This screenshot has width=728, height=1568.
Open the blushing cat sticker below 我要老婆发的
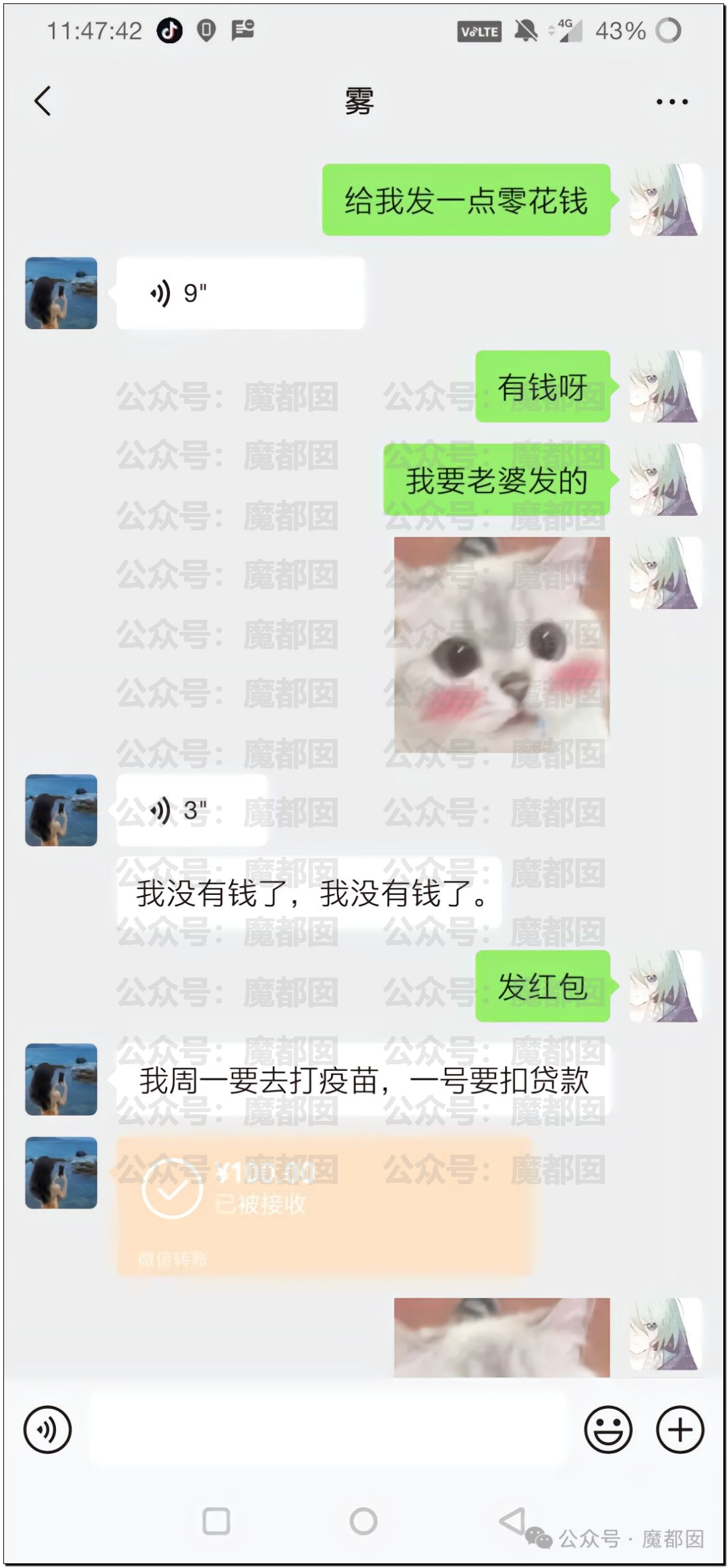502,644
